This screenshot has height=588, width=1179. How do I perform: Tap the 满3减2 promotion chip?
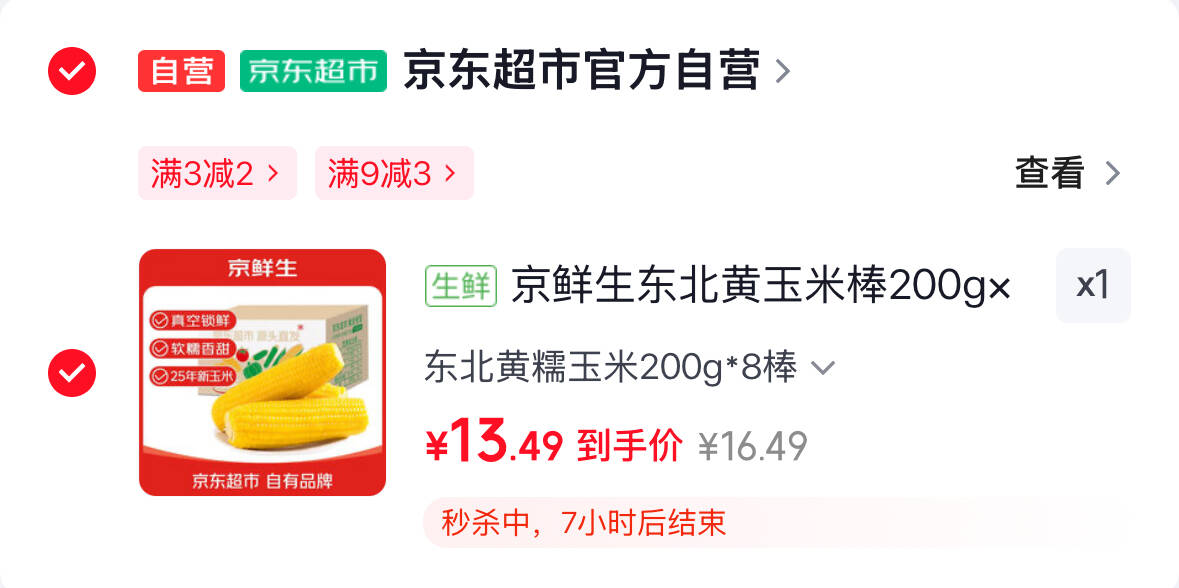click(217, 174)
